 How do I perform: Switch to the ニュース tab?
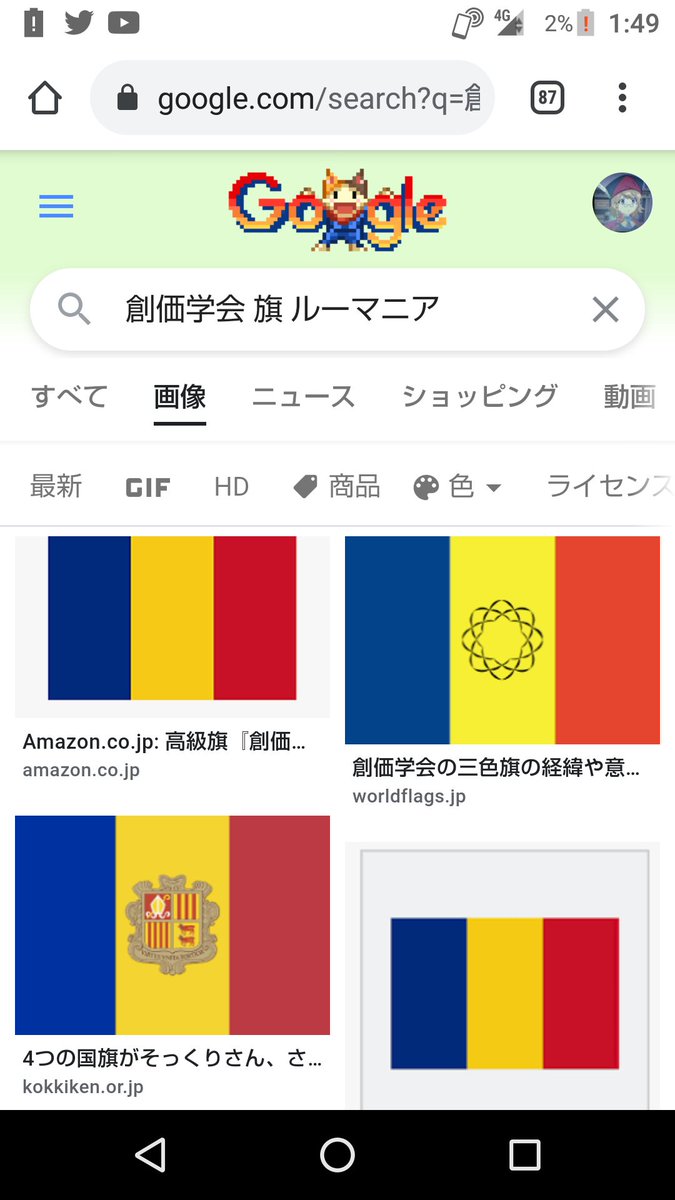(x=303, y=397)
